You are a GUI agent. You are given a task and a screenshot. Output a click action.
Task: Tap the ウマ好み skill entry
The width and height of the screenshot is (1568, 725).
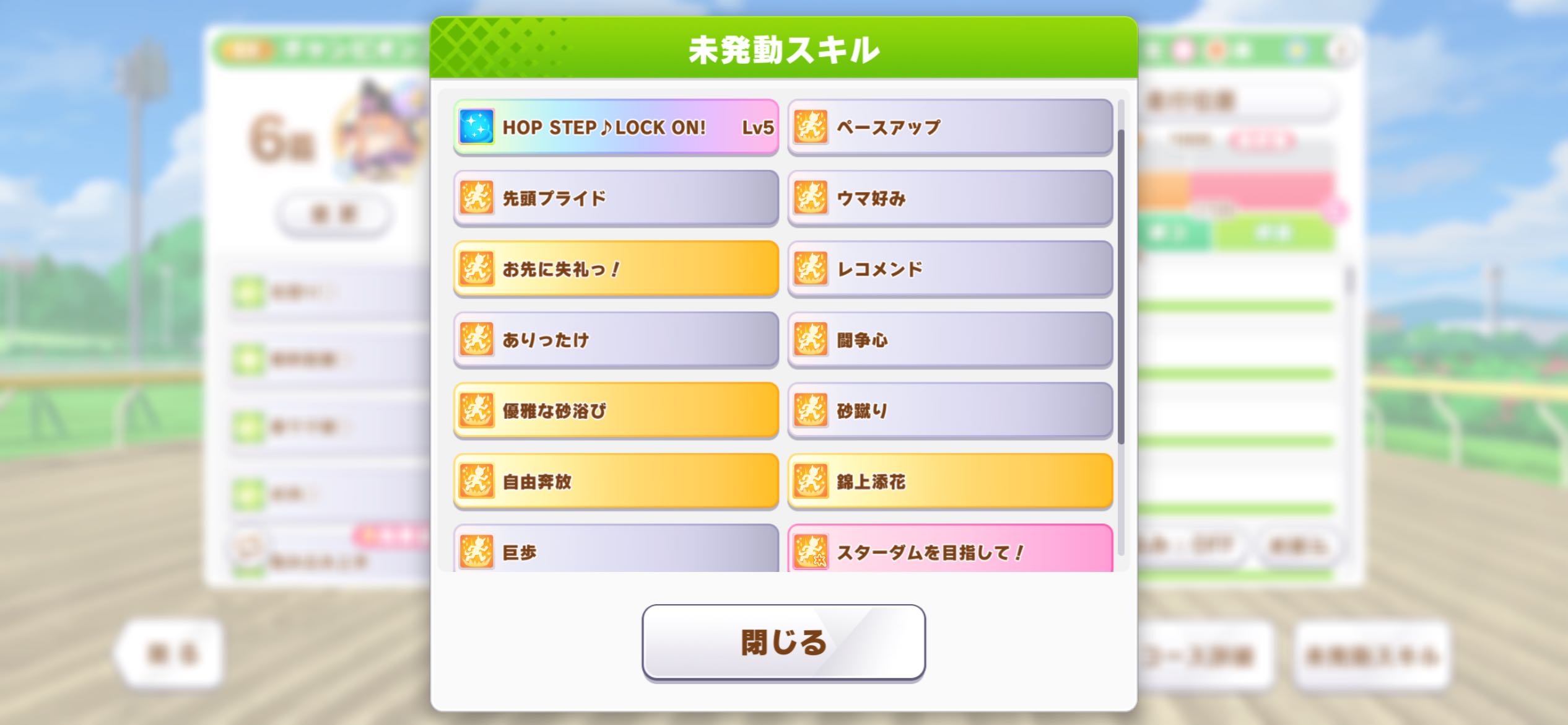point(950,198)
